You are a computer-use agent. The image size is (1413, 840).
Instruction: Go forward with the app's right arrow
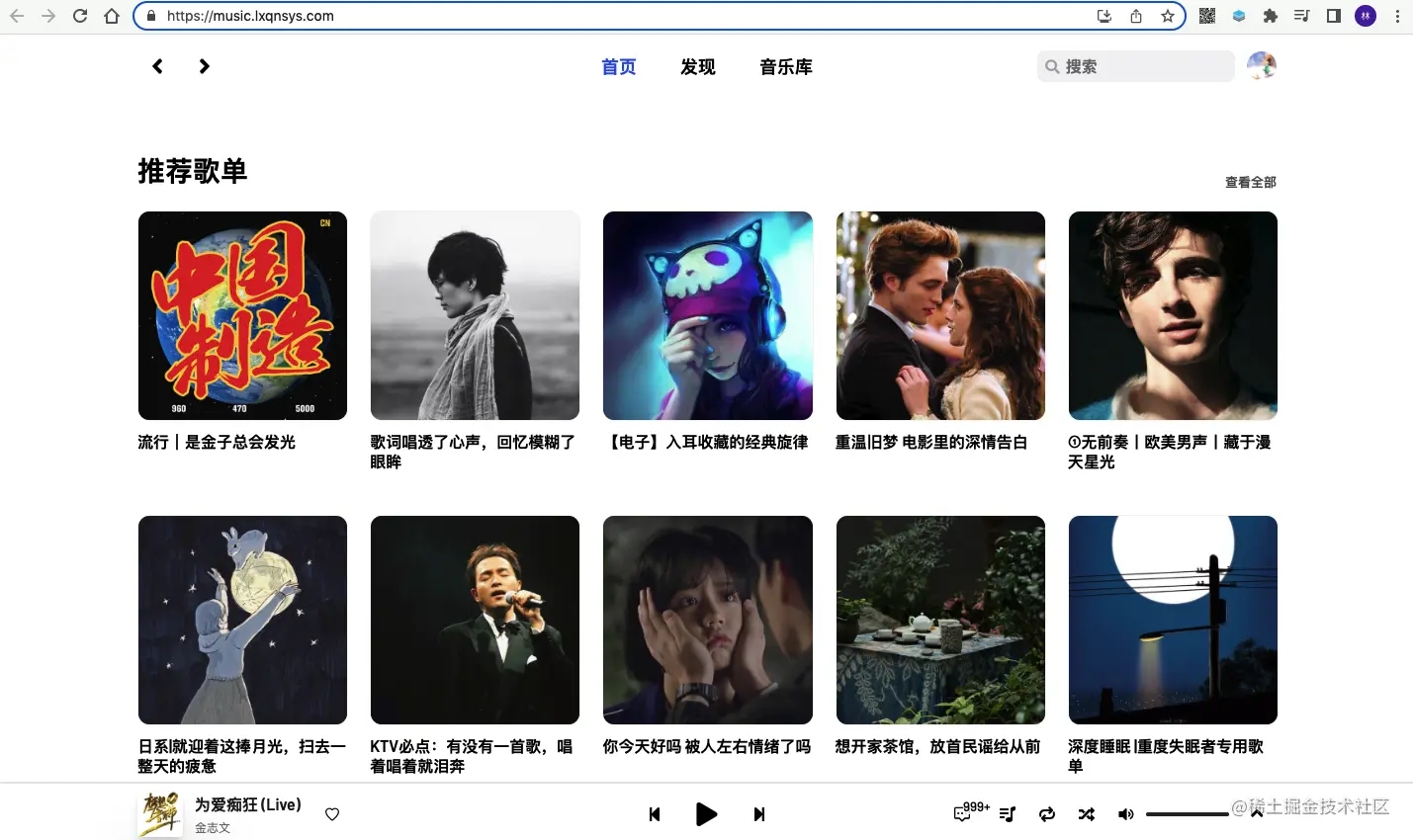204,66
